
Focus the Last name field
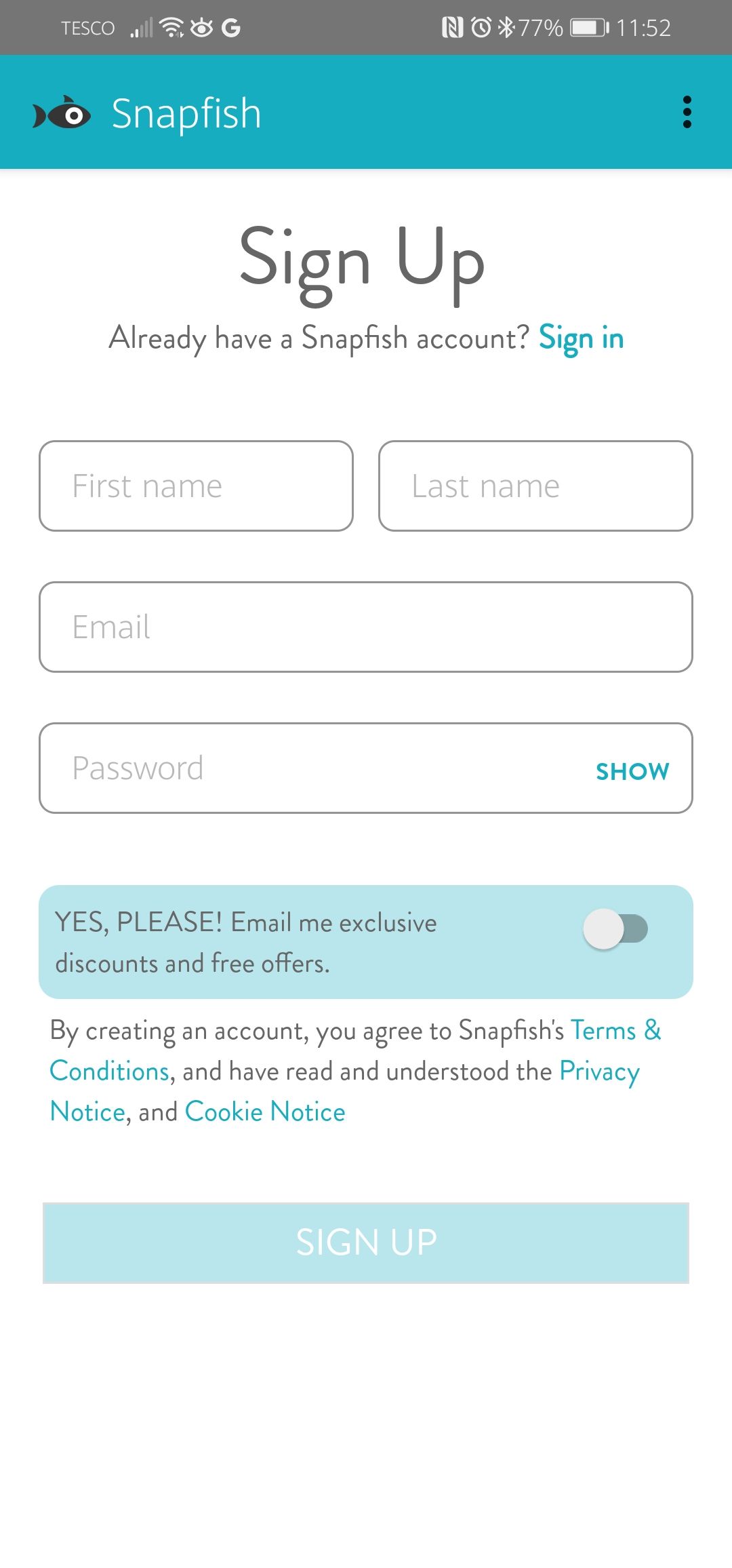535,486
